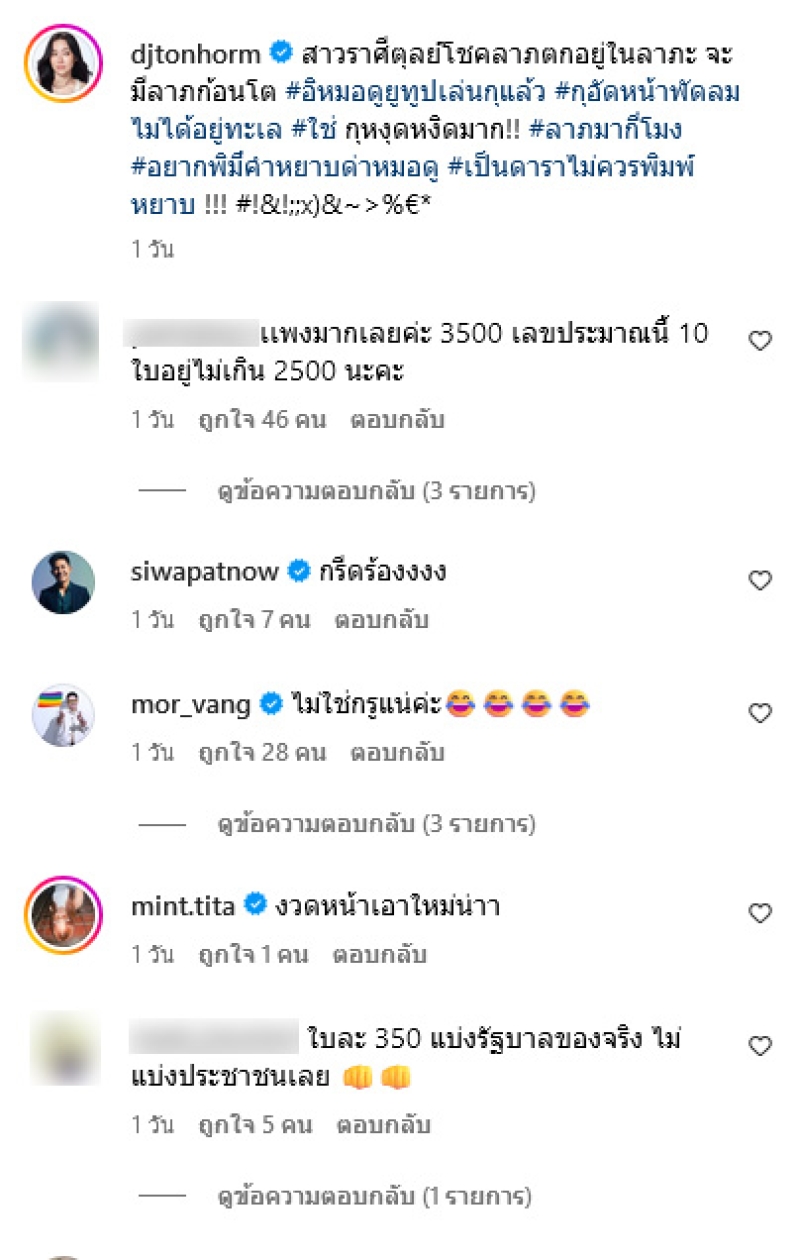800x1260 pixels.
Task: View 3 replies under the 3500 comment
Action: pos(377,491)
